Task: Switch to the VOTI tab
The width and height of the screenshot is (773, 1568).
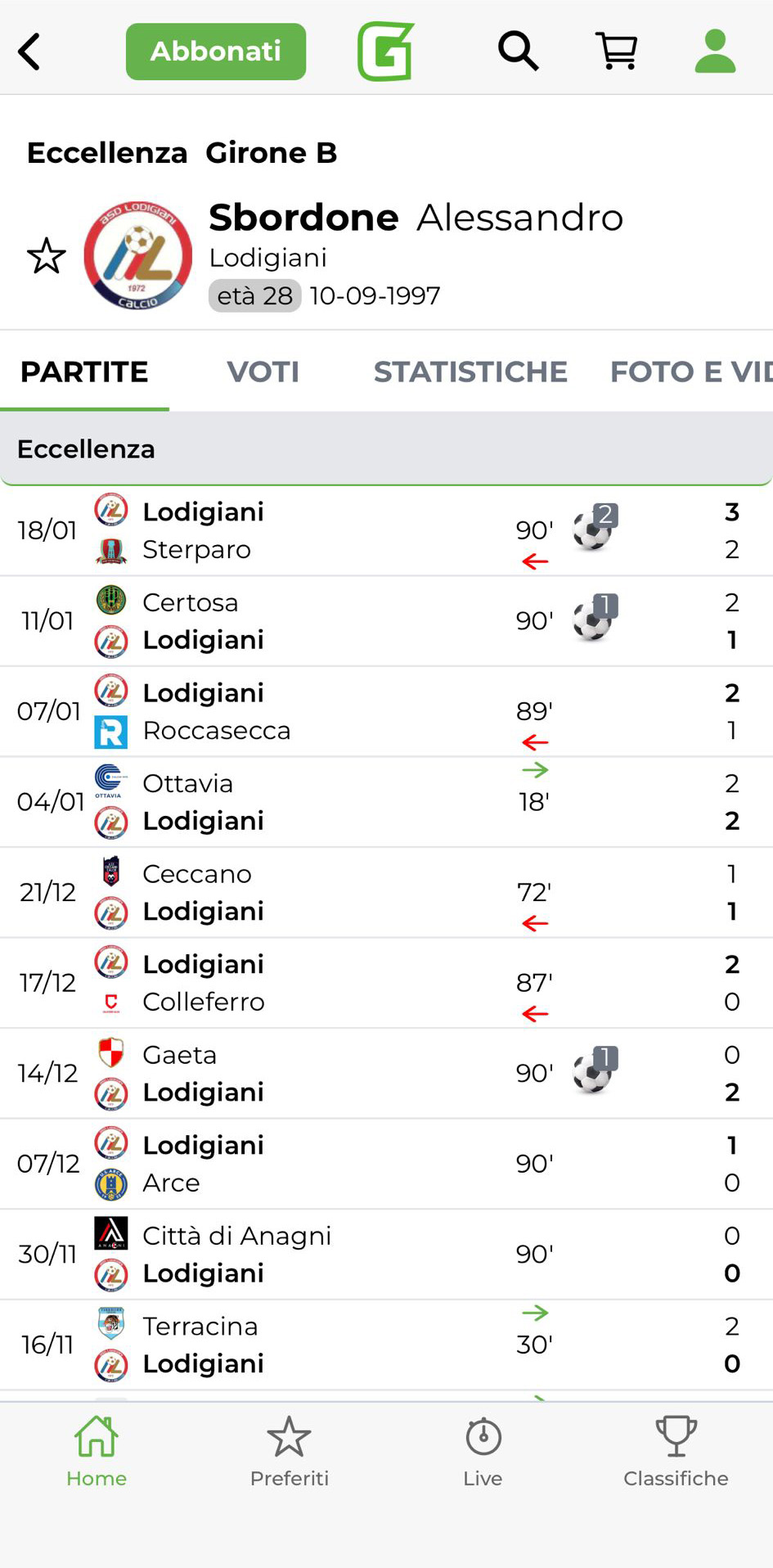Action: tap(263, 372)
